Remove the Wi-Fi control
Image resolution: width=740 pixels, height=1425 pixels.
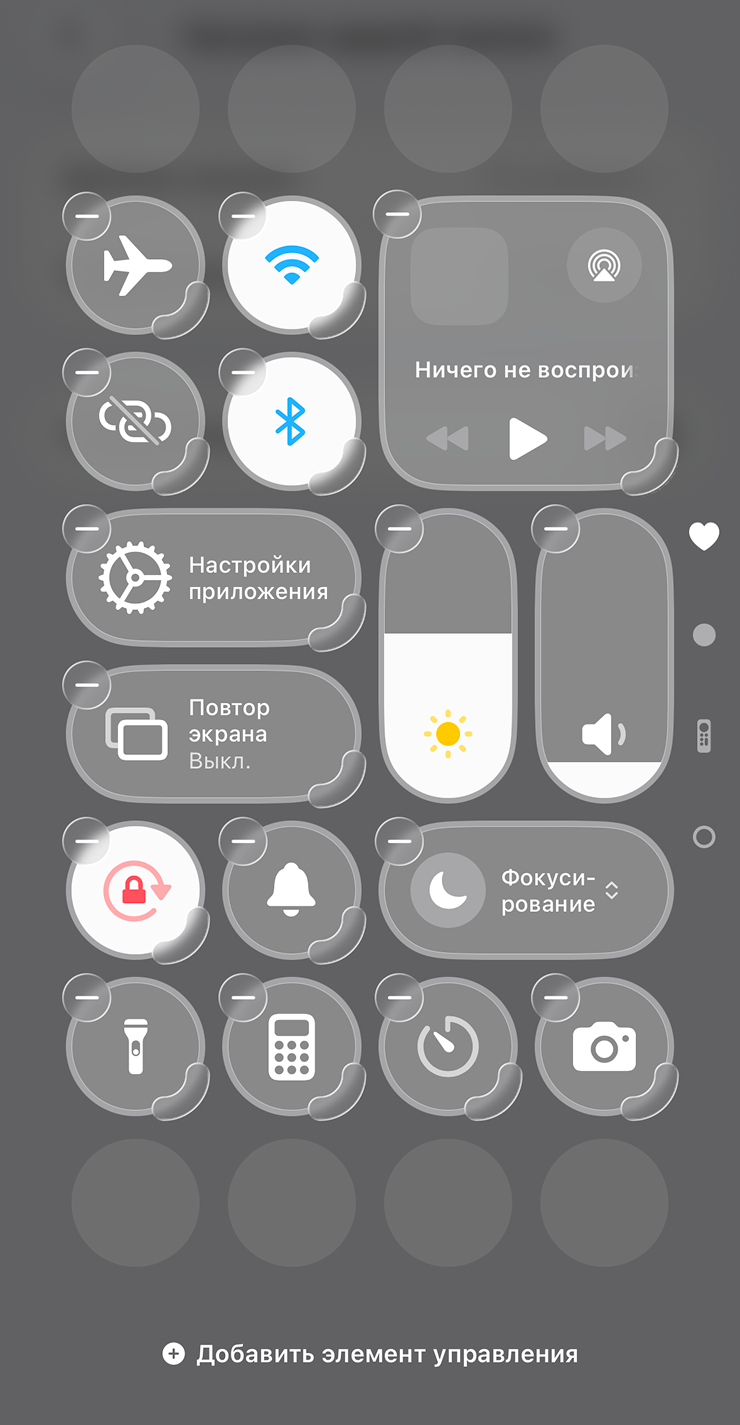pyautogui.click(x=243, y=215)
